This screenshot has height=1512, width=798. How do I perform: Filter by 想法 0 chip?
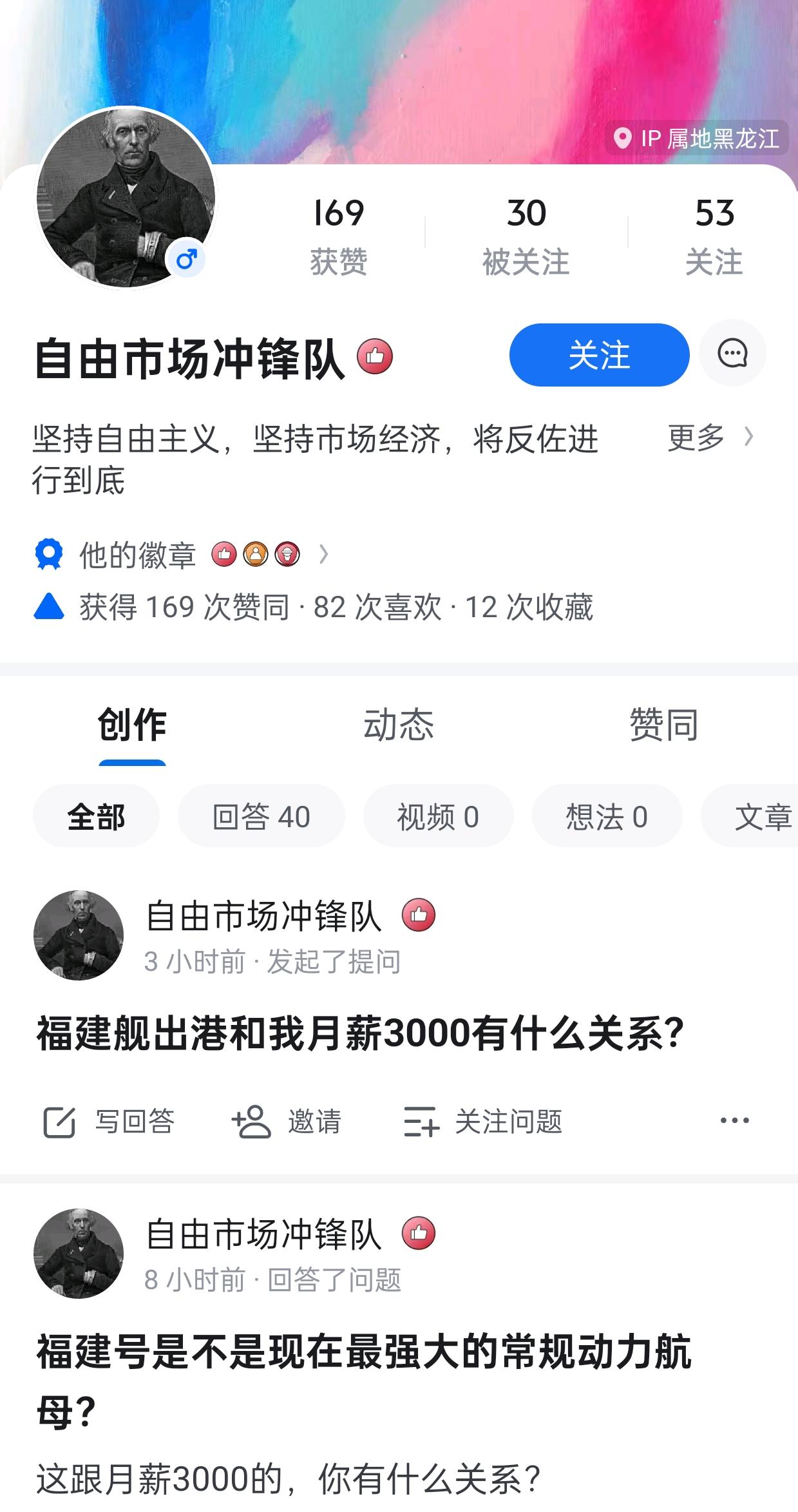point(607,817)
